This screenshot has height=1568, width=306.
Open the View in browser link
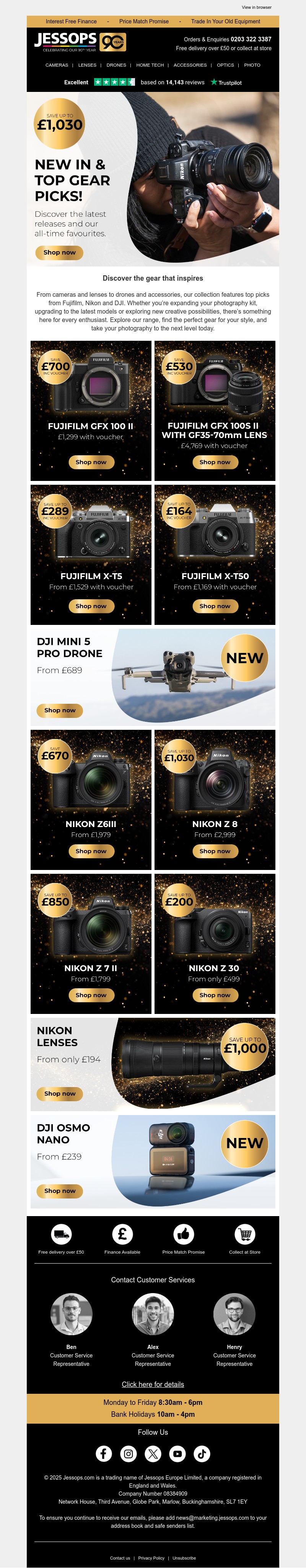pyautogui.click(x=256, y=7)
